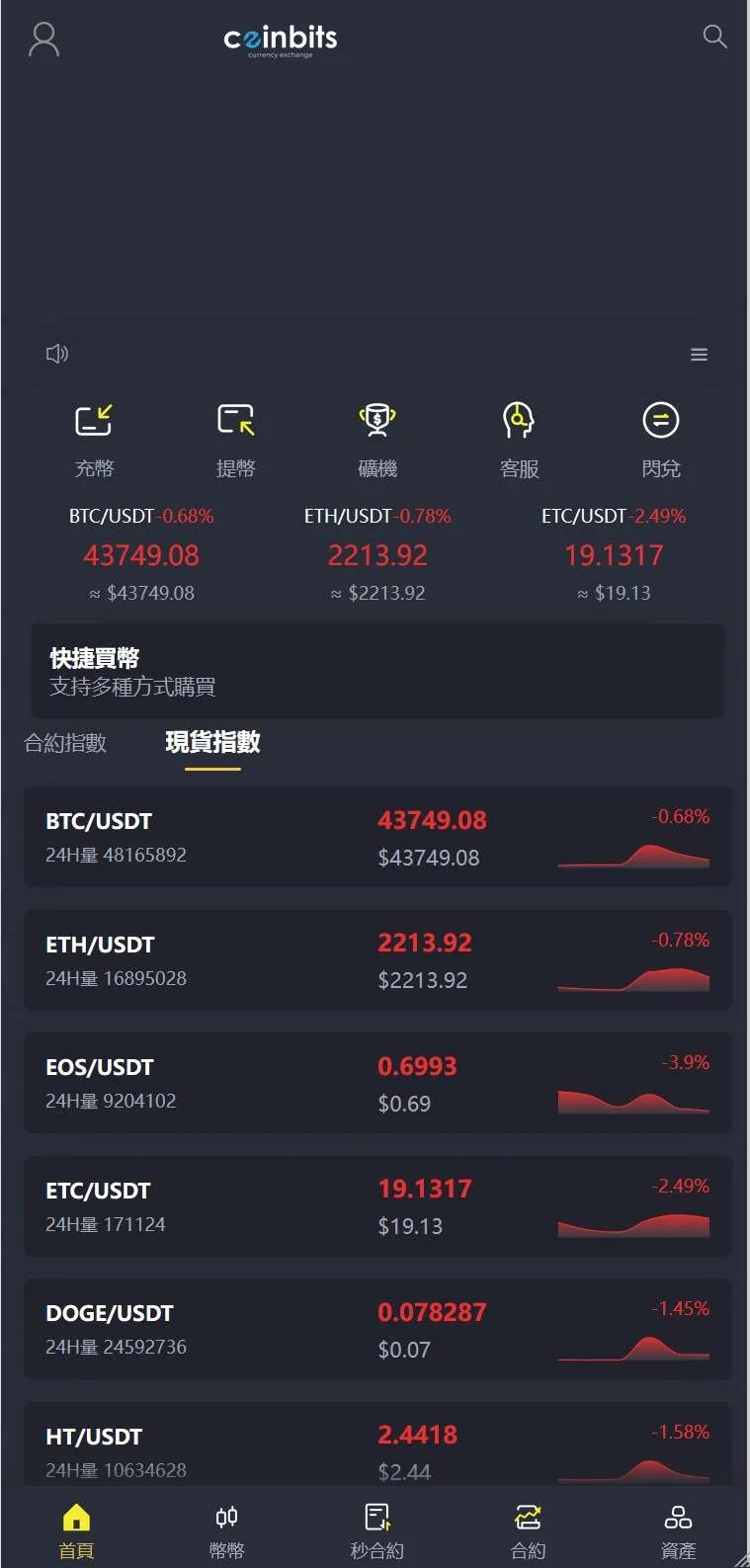This screenshot has width=750, height=1568.
Task: Switch to the 合約指數 tab
Action: 65,743
